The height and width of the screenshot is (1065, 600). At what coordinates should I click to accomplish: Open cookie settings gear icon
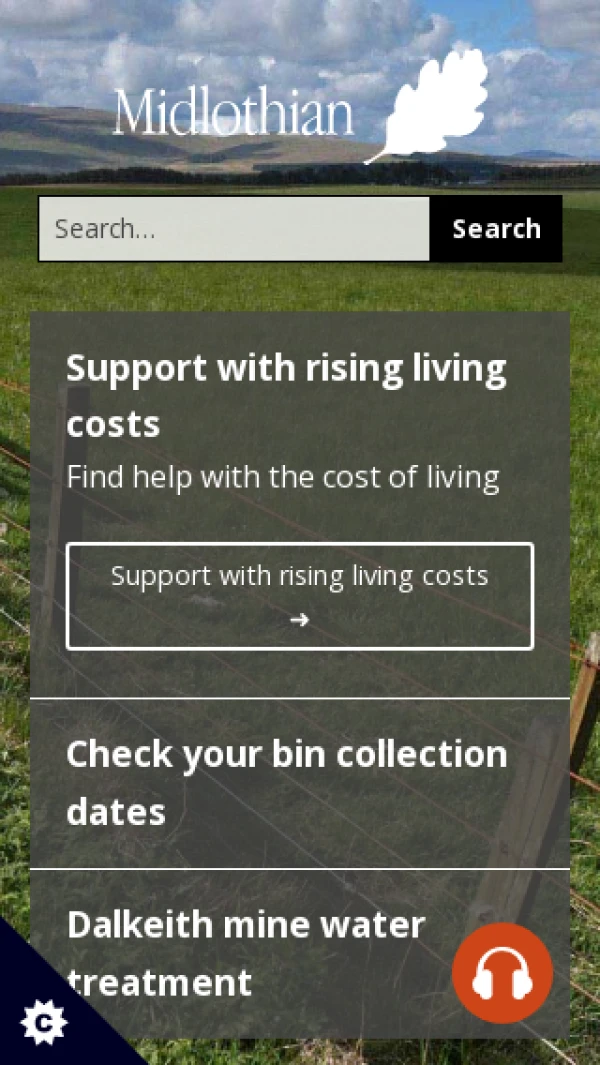coord(43,1022)
